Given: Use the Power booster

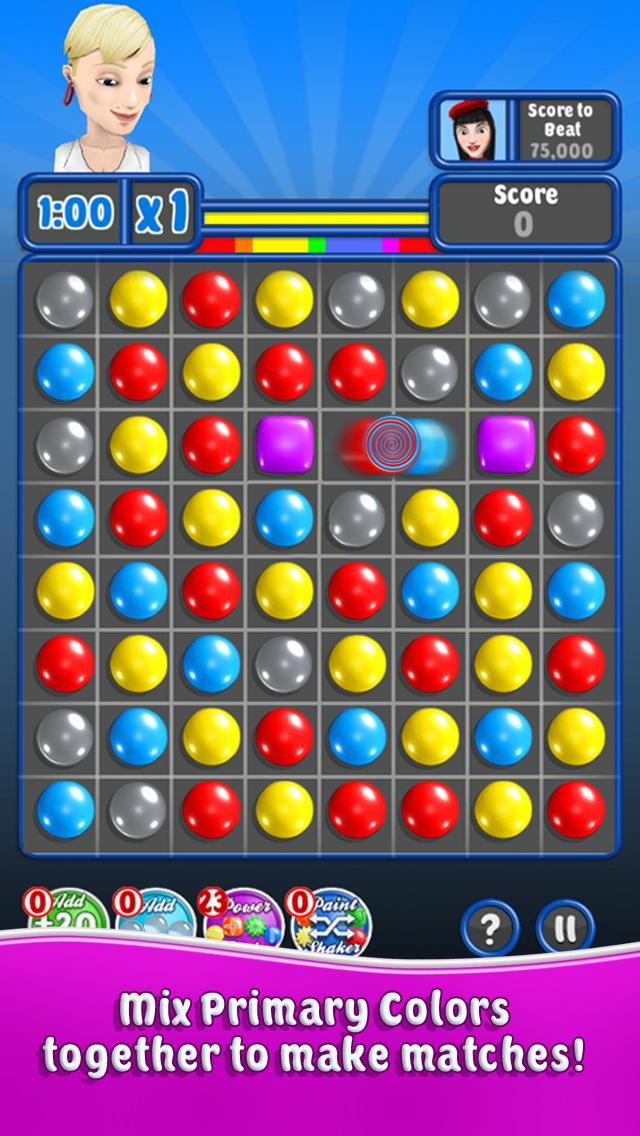Looking at the screenshot, I should tap(242, 915).
